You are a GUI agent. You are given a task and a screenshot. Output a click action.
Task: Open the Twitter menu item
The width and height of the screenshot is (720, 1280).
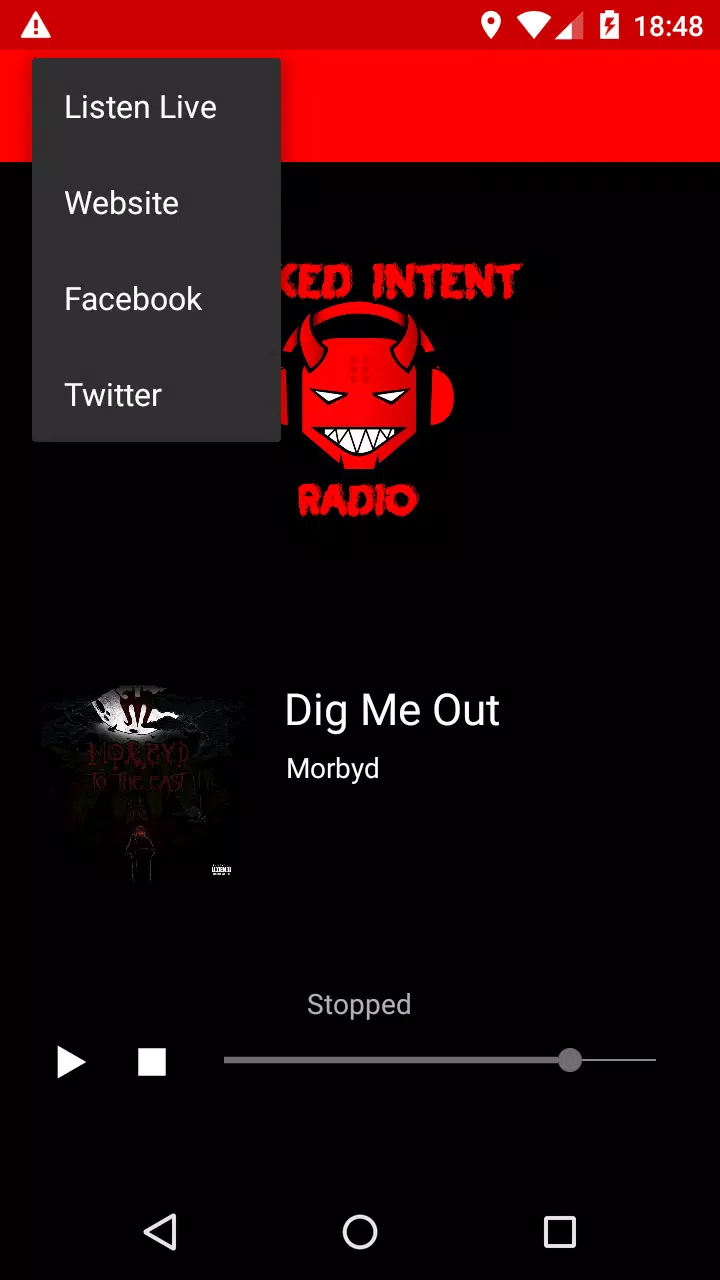(113, 395)
